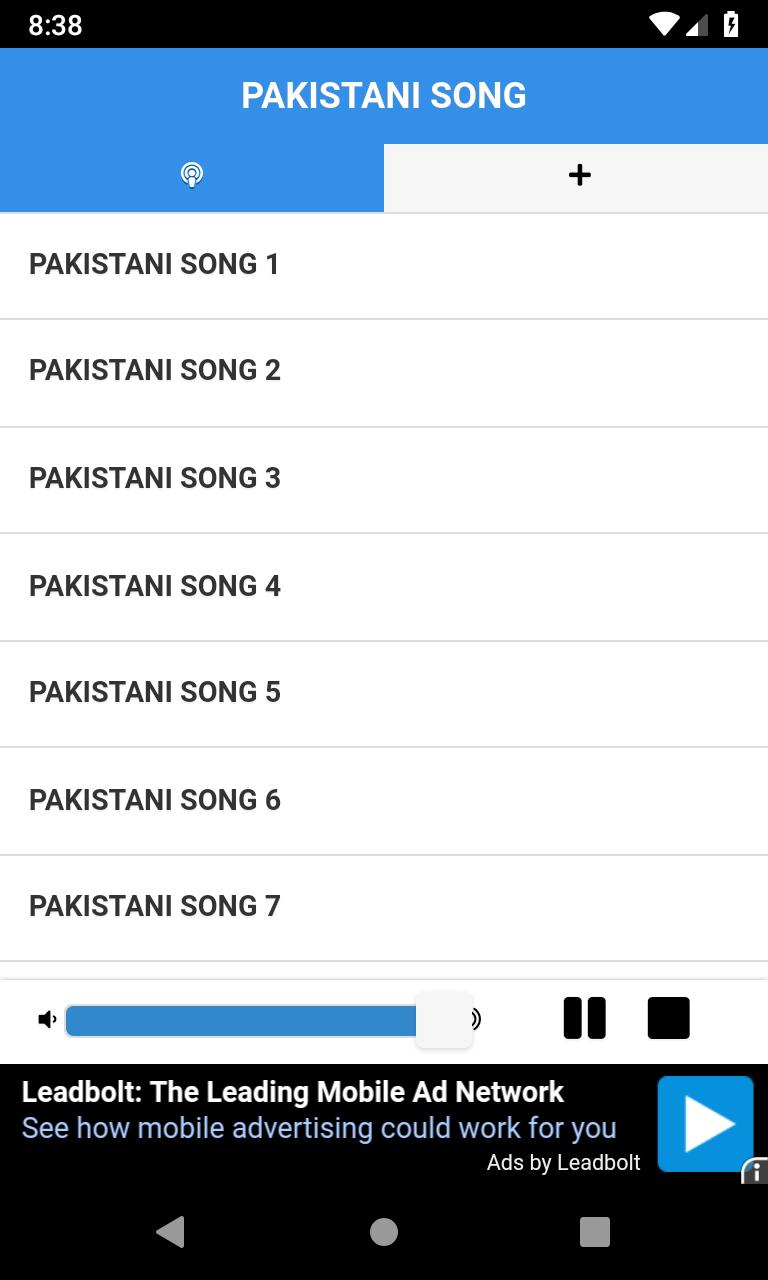
Task: Go to the home screen
Action: [x=384, y=1232]
